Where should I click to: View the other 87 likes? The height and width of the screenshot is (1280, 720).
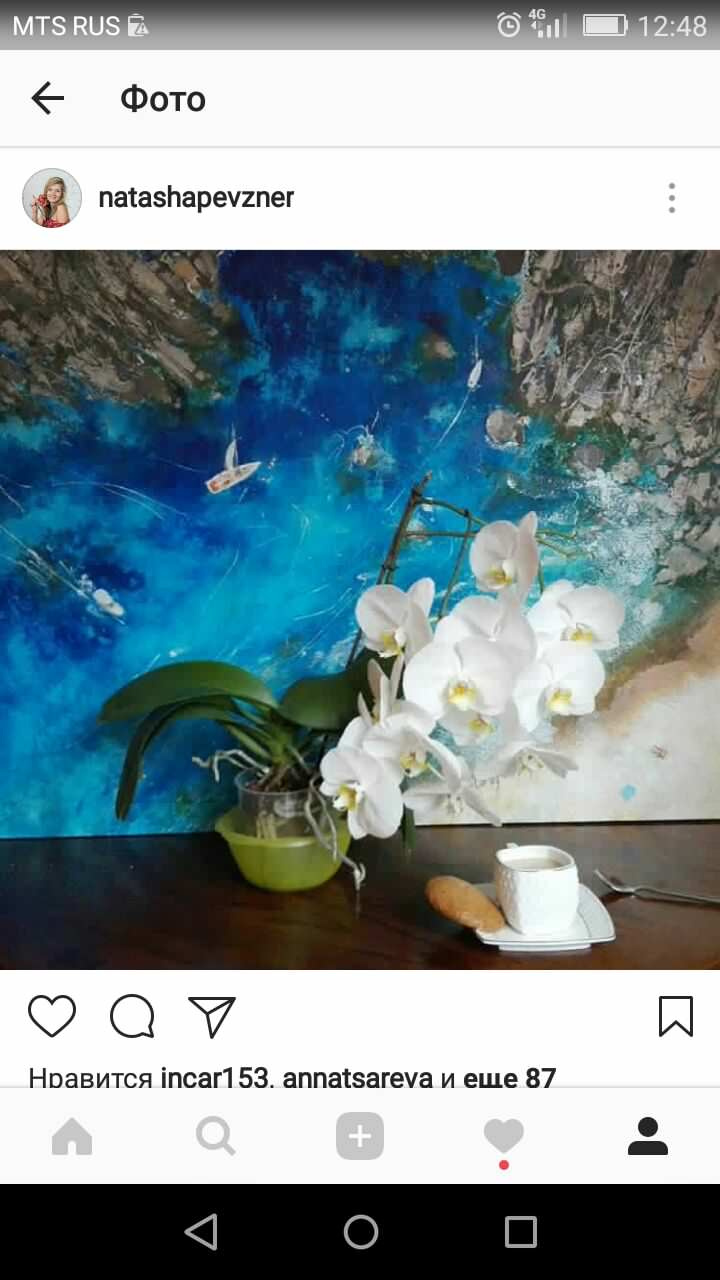point(510,1078)
